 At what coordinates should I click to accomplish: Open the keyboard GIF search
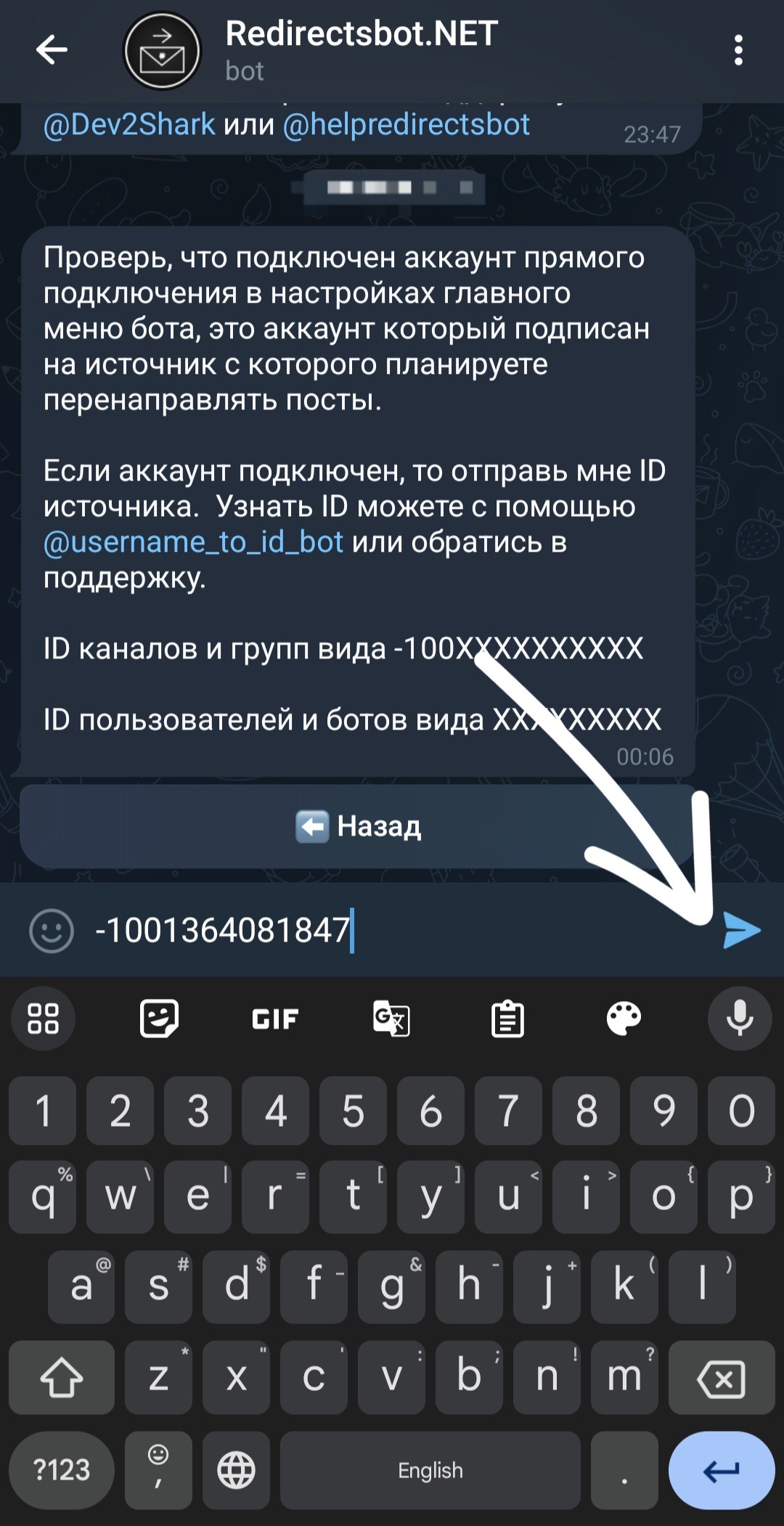pyautogui.click(x=275, y=1019)
